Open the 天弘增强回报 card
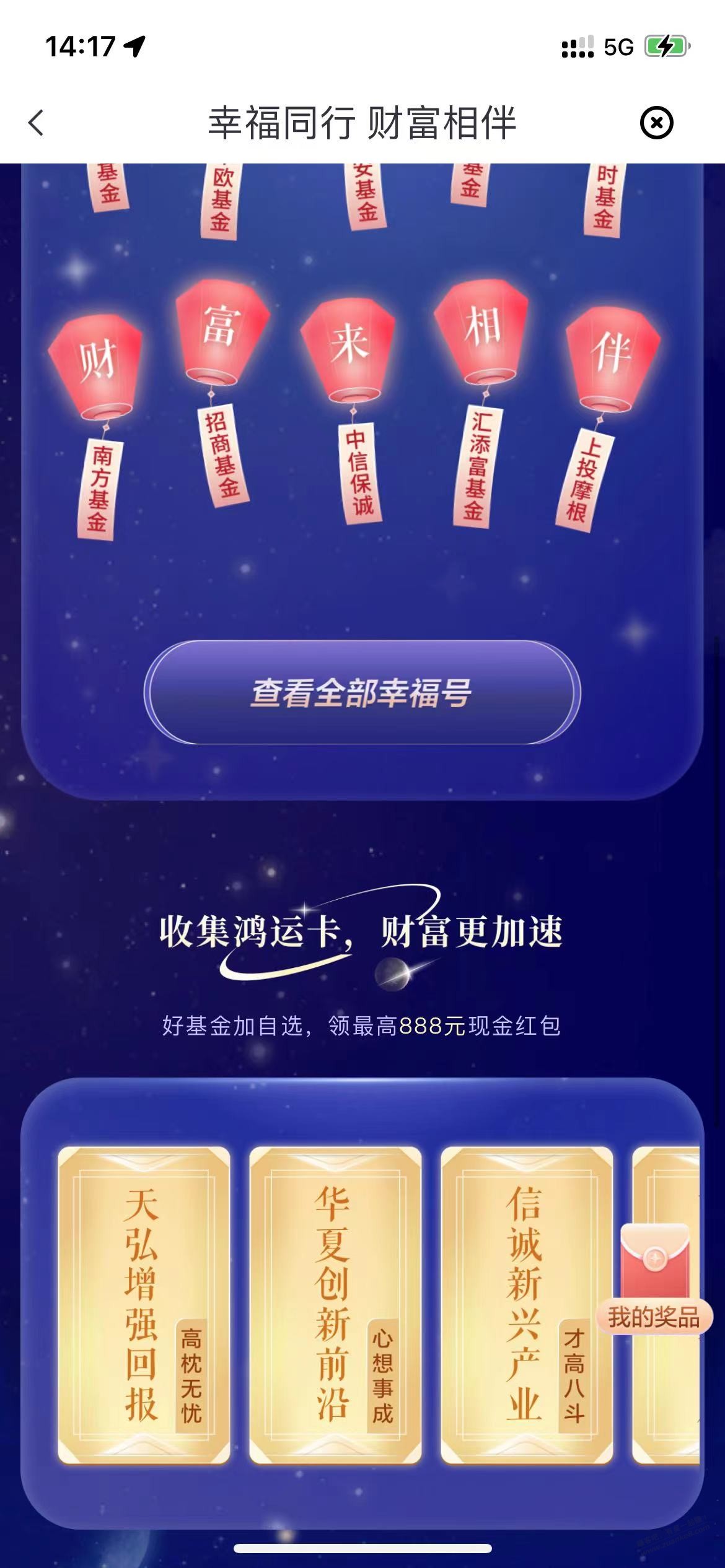The width and height of the screenshot is (725, 1568). click(x=144, y=1305)
